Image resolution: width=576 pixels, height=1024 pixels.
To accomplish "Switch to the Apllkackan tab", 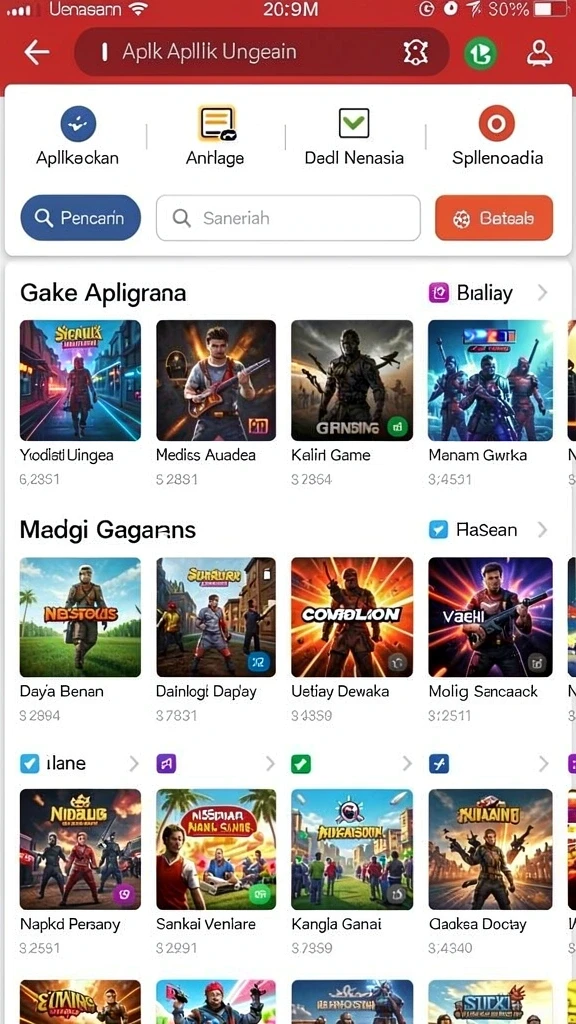I will (78, 136).
